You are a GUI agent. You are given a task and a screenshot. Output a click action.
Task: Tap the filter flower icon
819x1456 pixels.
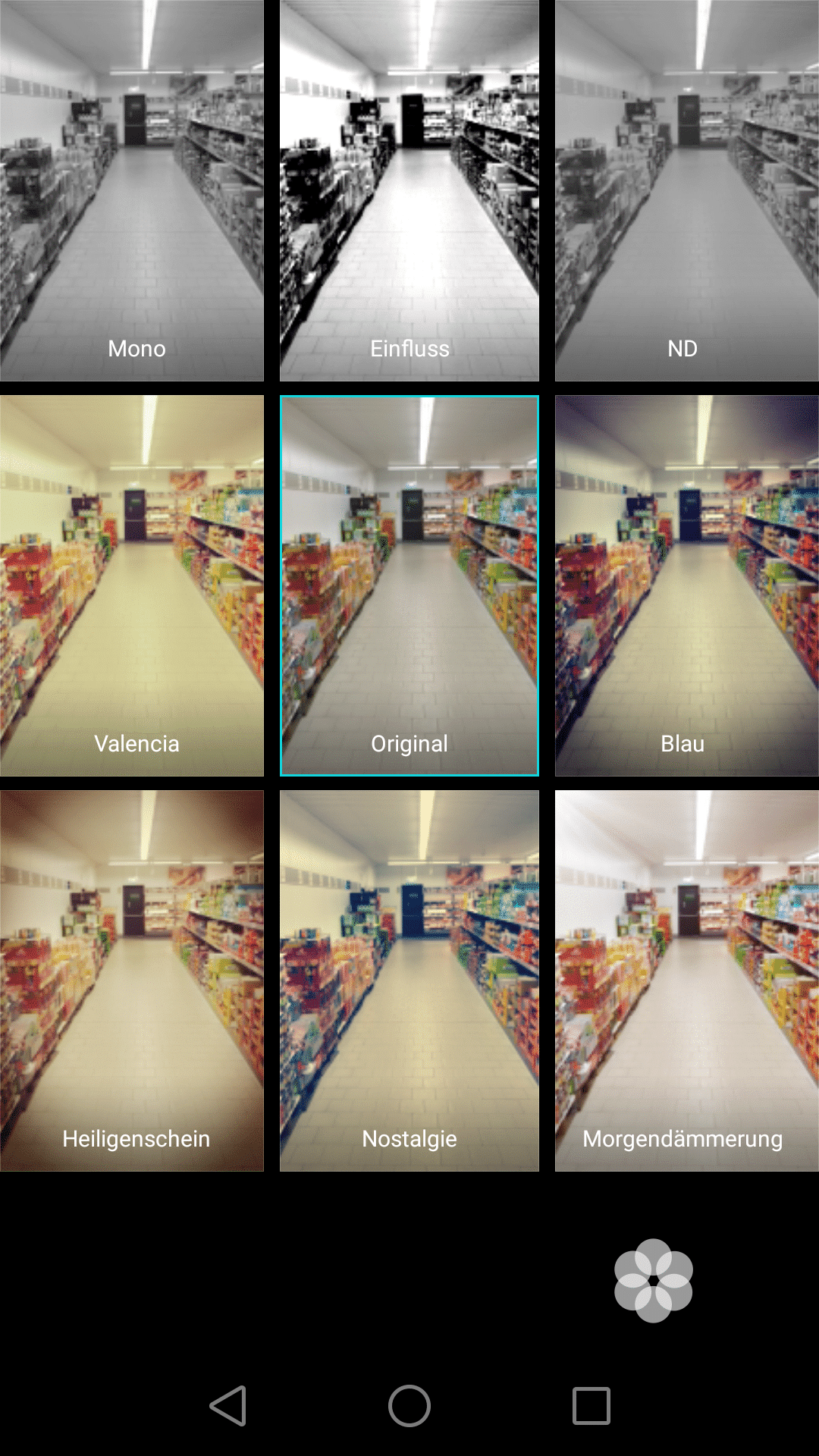pyautogui.click(x=653, y=1281)
